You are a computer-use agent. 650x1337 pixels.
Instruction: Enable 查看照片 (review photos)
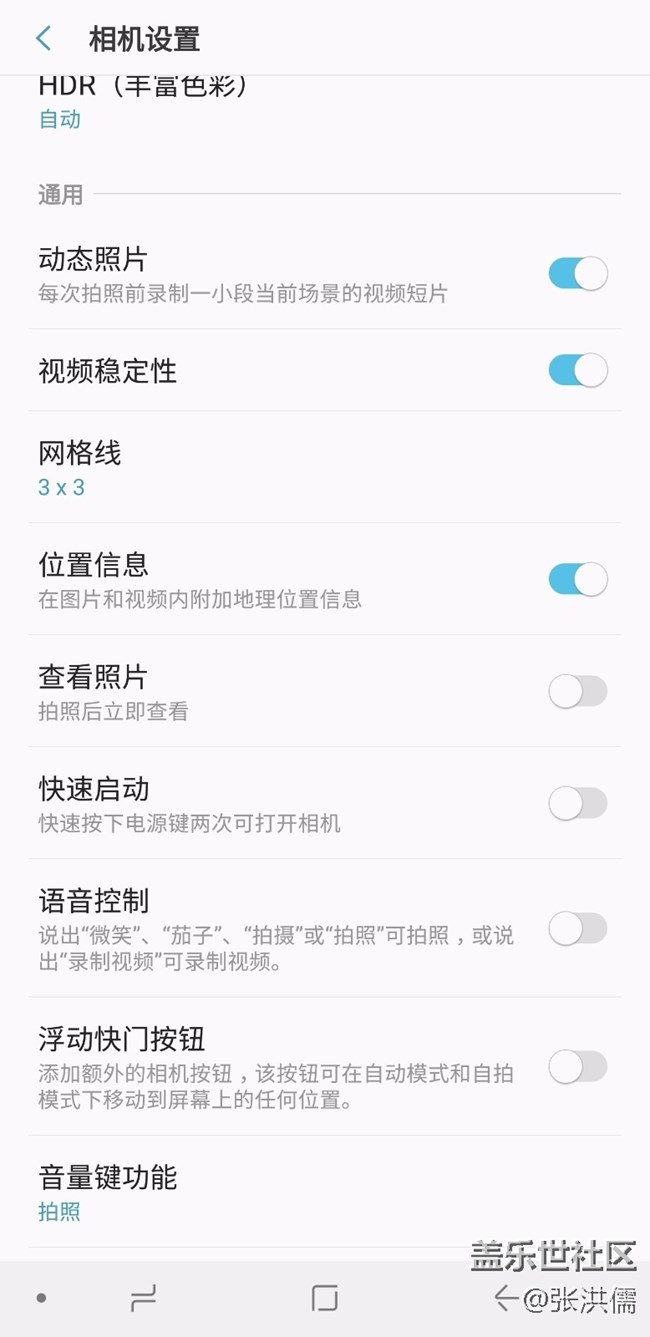point(577,691)
